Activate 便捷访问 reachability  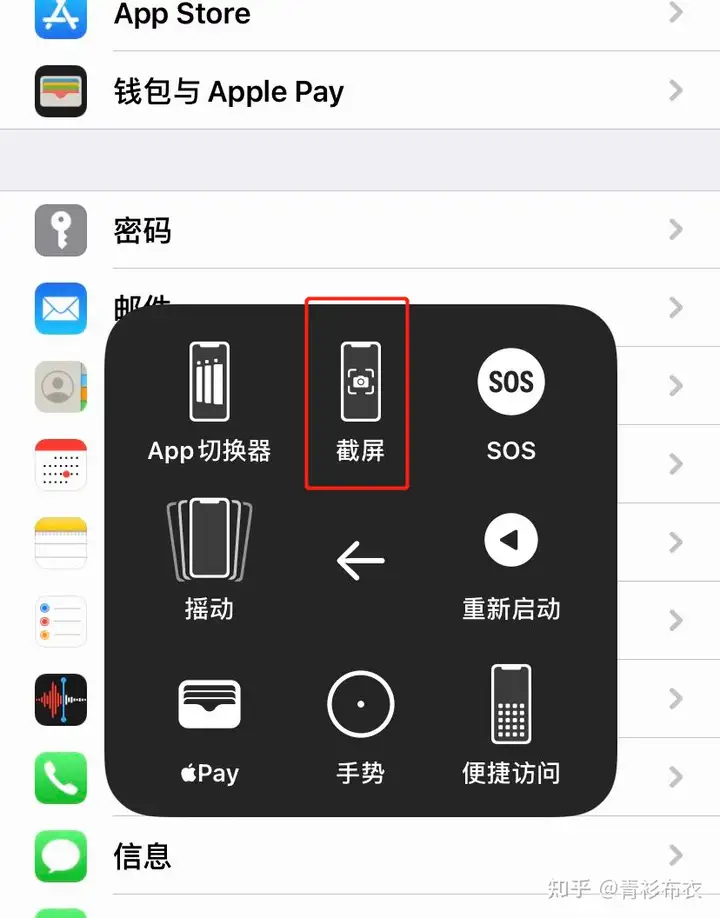coord(511,724)
